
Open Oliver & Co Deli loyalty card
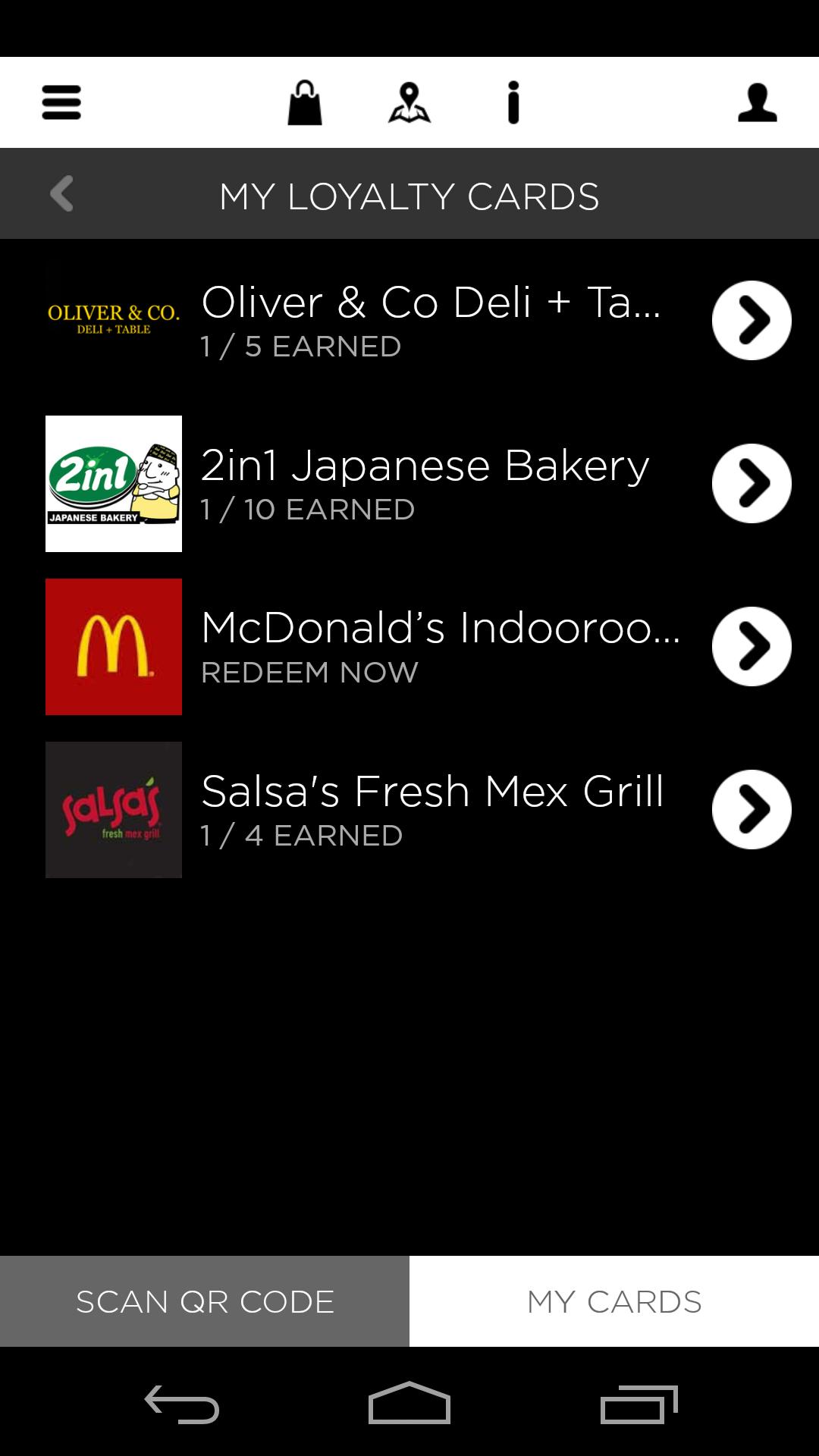751,321
